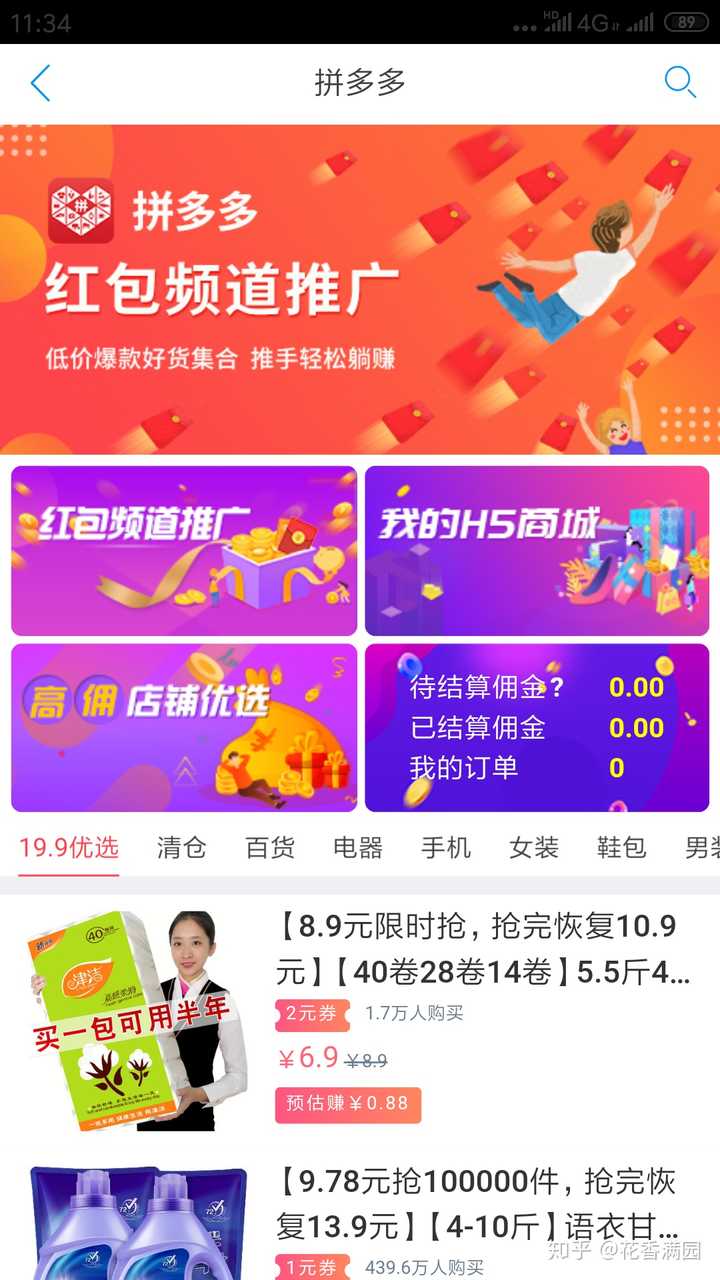Open the purple 红包频道推广 tile
720x1280 pixels.
(184, 551)
